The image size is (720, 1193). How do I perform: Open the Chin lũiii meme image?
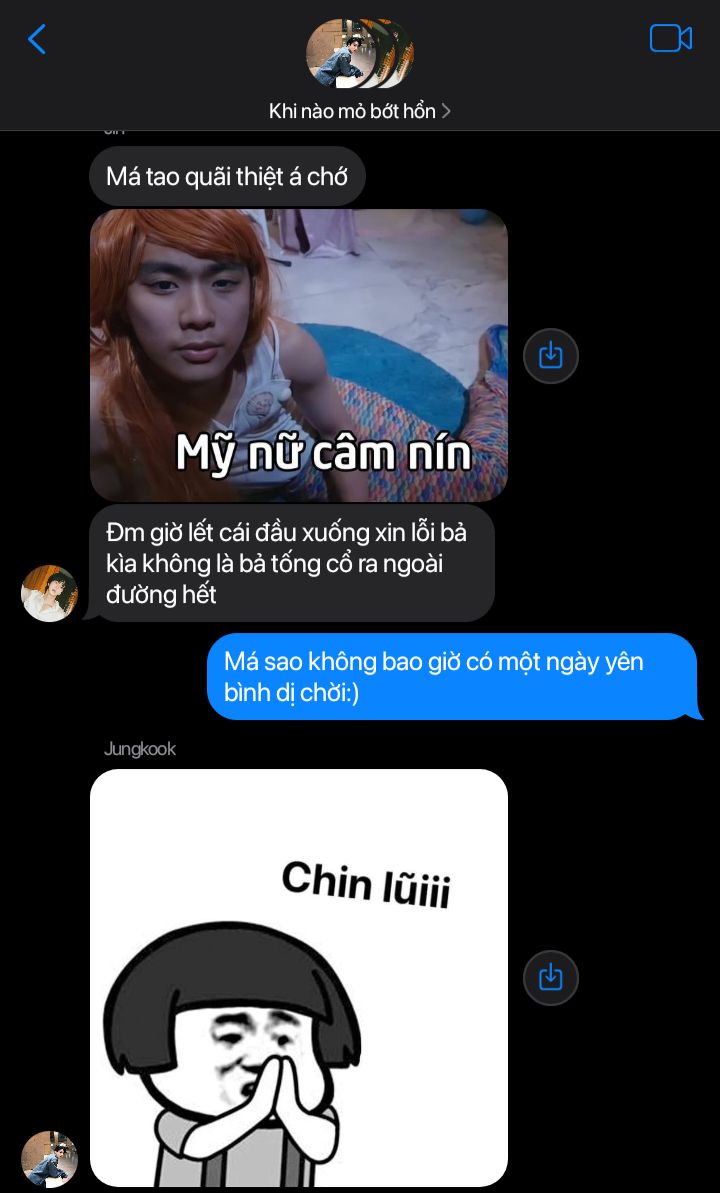coord(299,977)
